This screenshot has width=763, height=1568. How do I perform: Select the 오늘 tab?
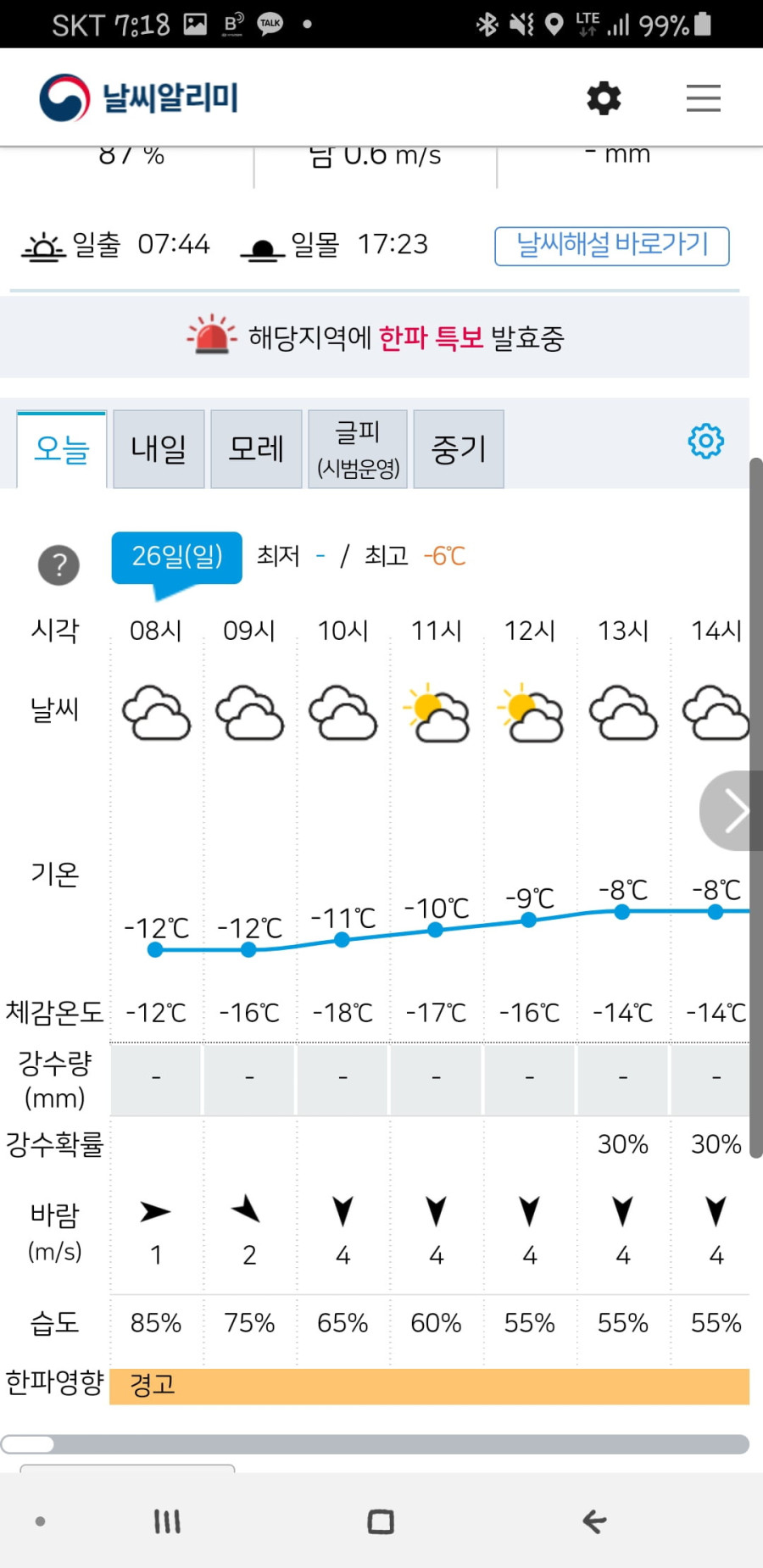click(62, 449)
